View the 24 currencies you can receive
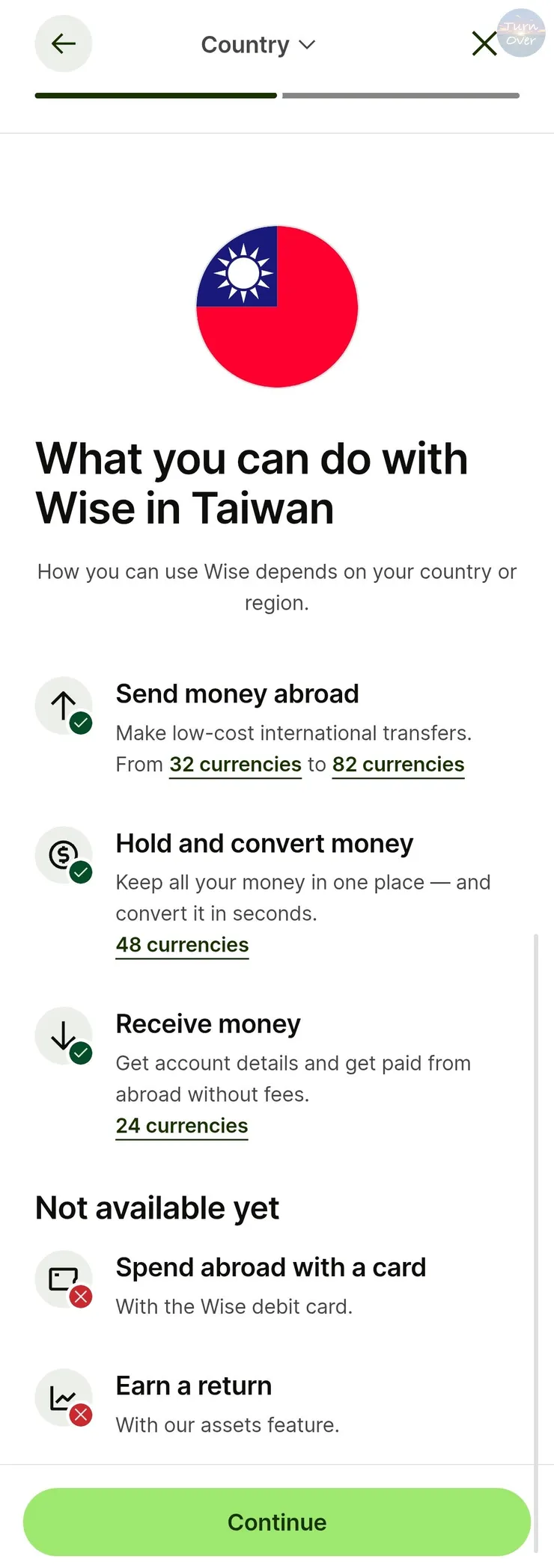Screen dimensions: 554x1568 182,1126
